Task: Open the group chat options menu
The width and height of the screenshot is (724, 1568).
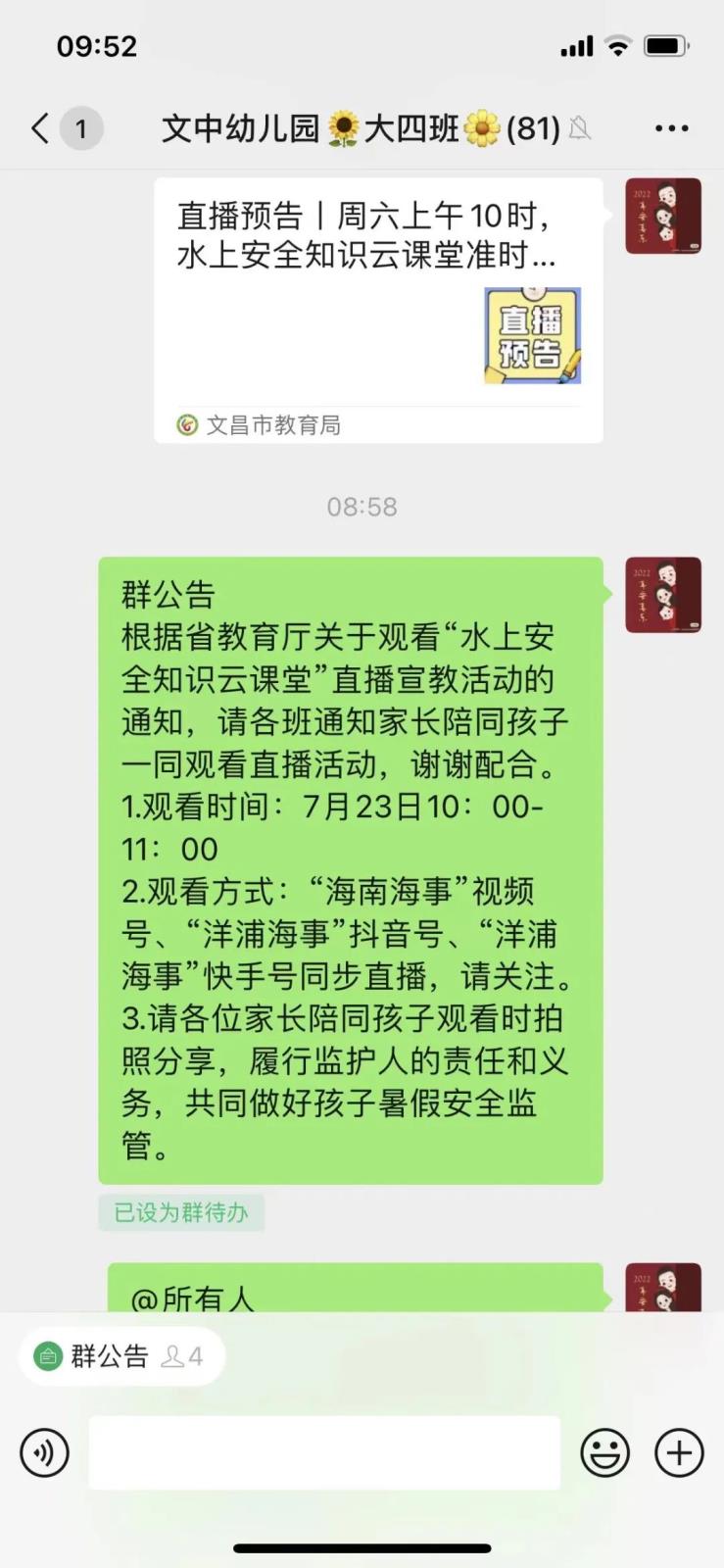Action: 671,128
